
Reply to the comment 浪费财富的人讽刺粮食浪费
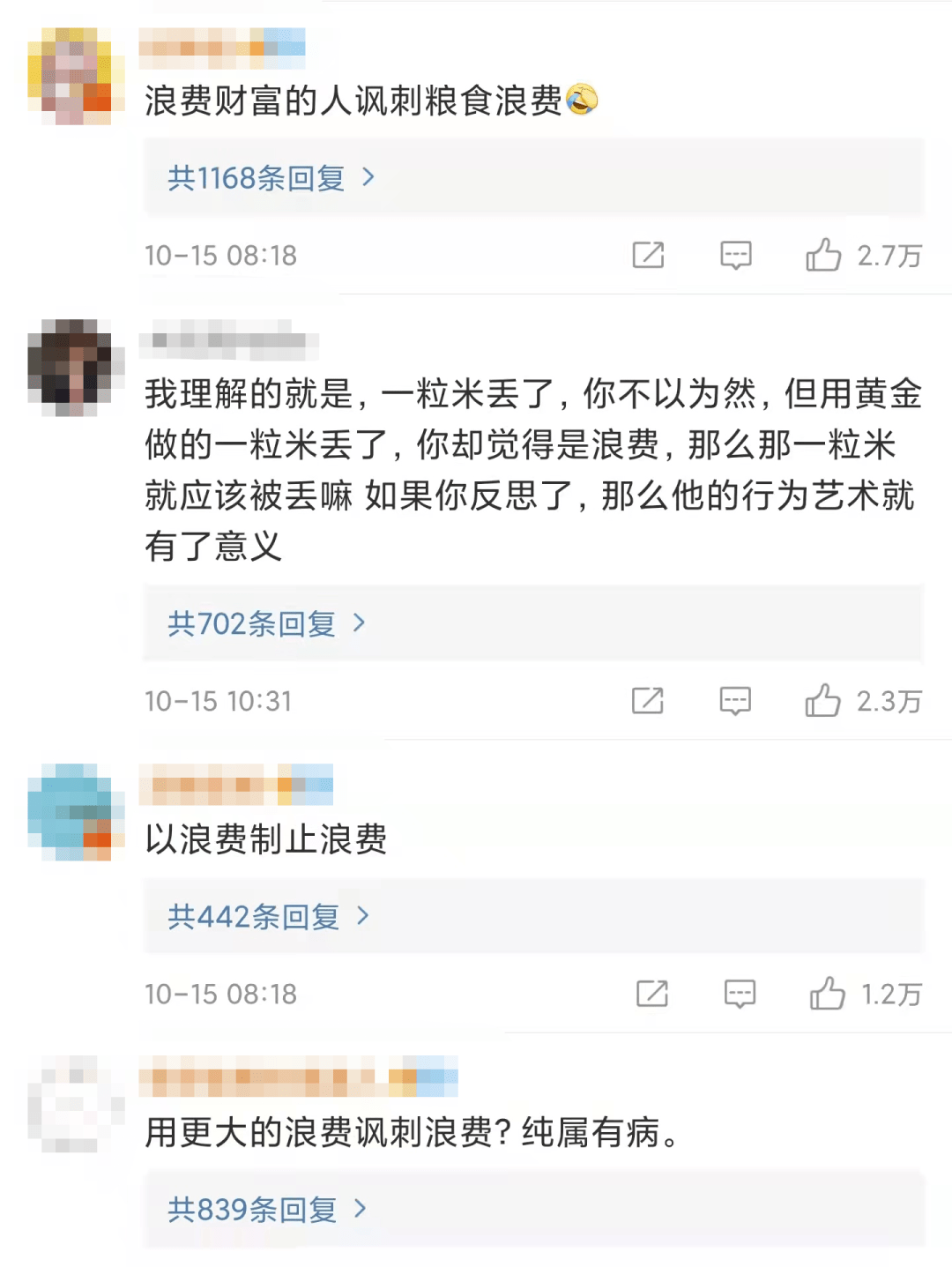coord(735,255)
